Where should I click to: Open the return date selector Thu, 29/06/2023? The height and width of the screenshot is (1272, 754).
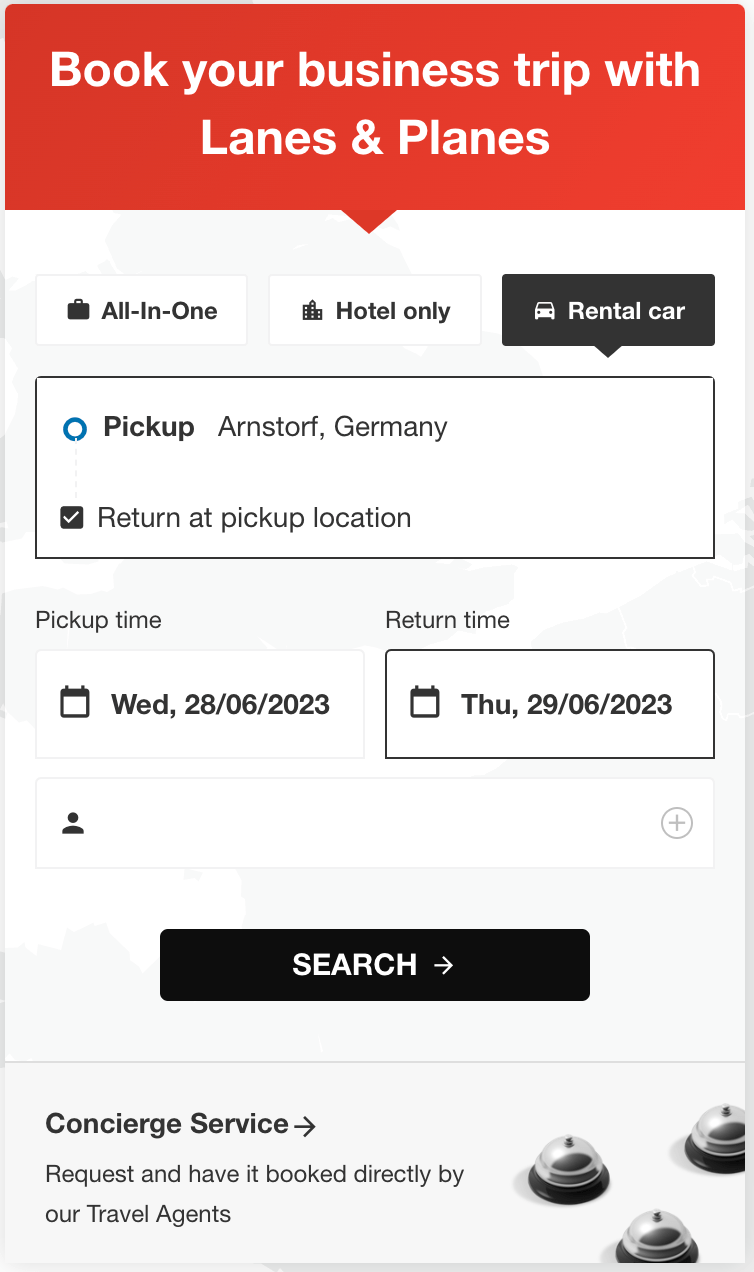point(549,704)
